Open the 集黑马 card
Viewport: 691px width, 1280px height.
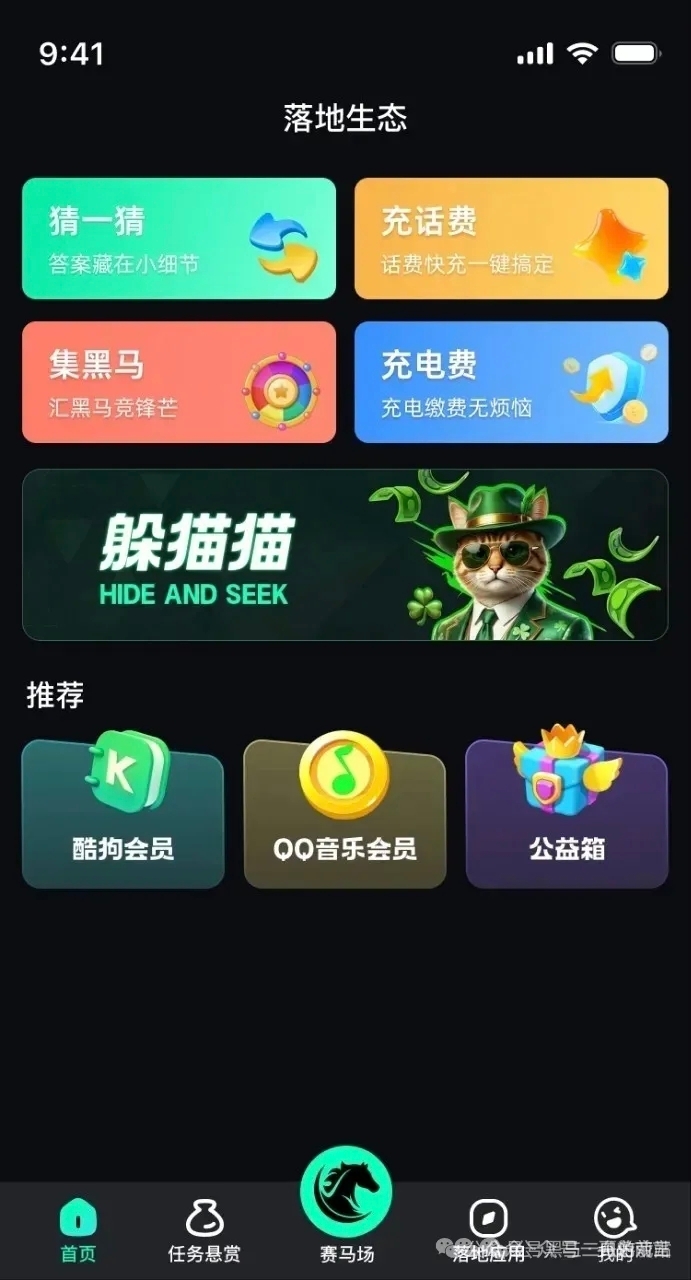click(179, 382)
